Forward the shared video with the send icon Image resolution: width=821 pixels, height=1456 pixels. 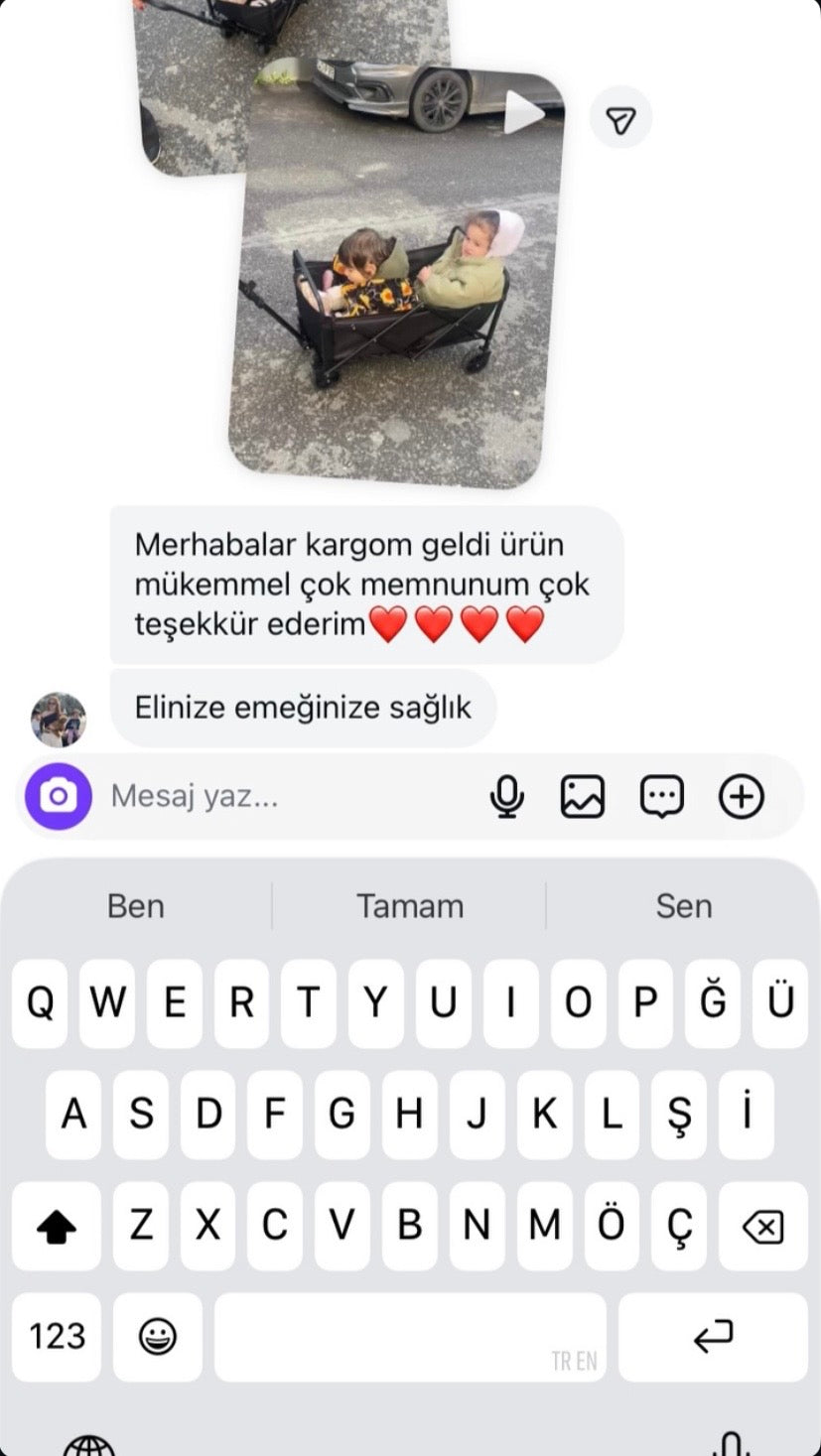click(620, 118)
